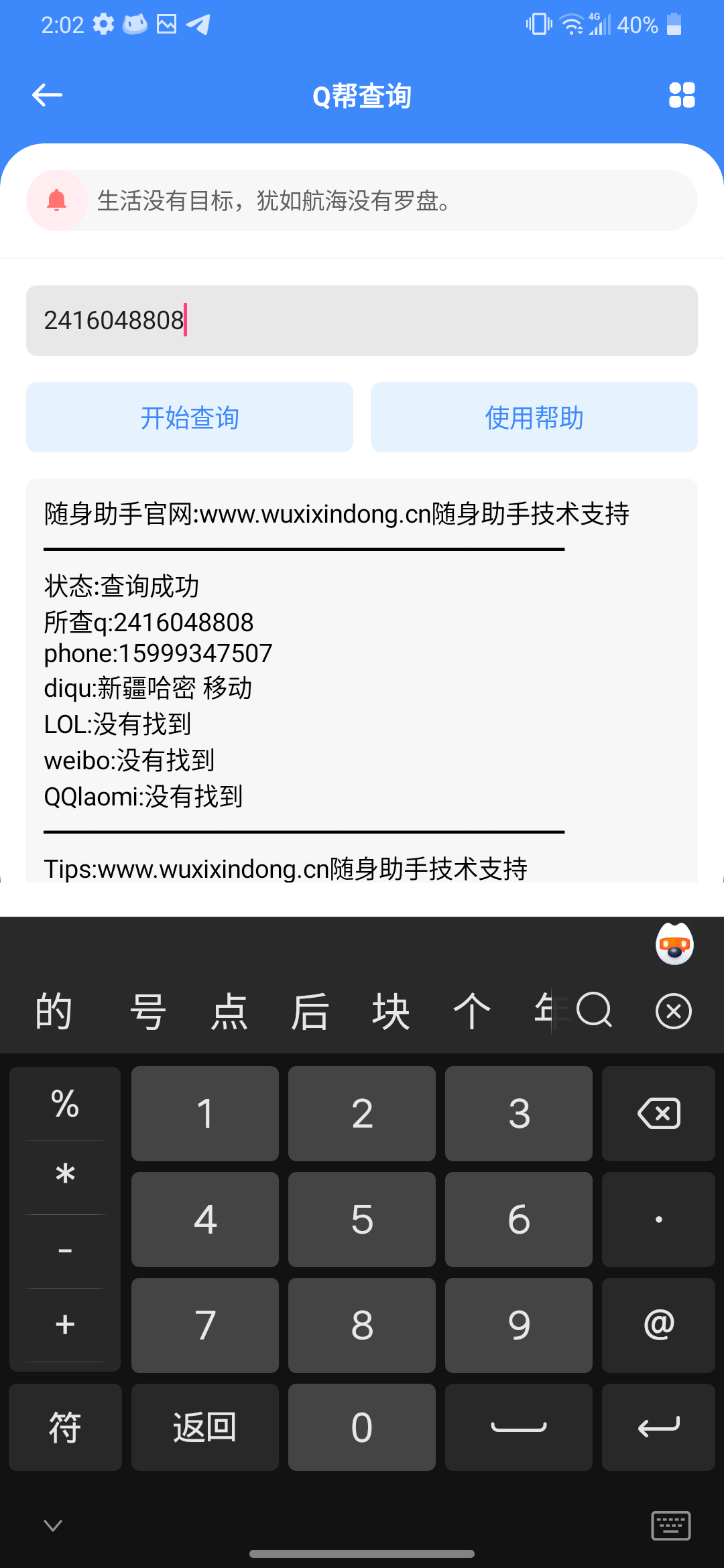The height and width of the screenshot is (1568, 724).
Task: Dismiss suggestions with the circled X
Action: click(x=674, y=1011)
